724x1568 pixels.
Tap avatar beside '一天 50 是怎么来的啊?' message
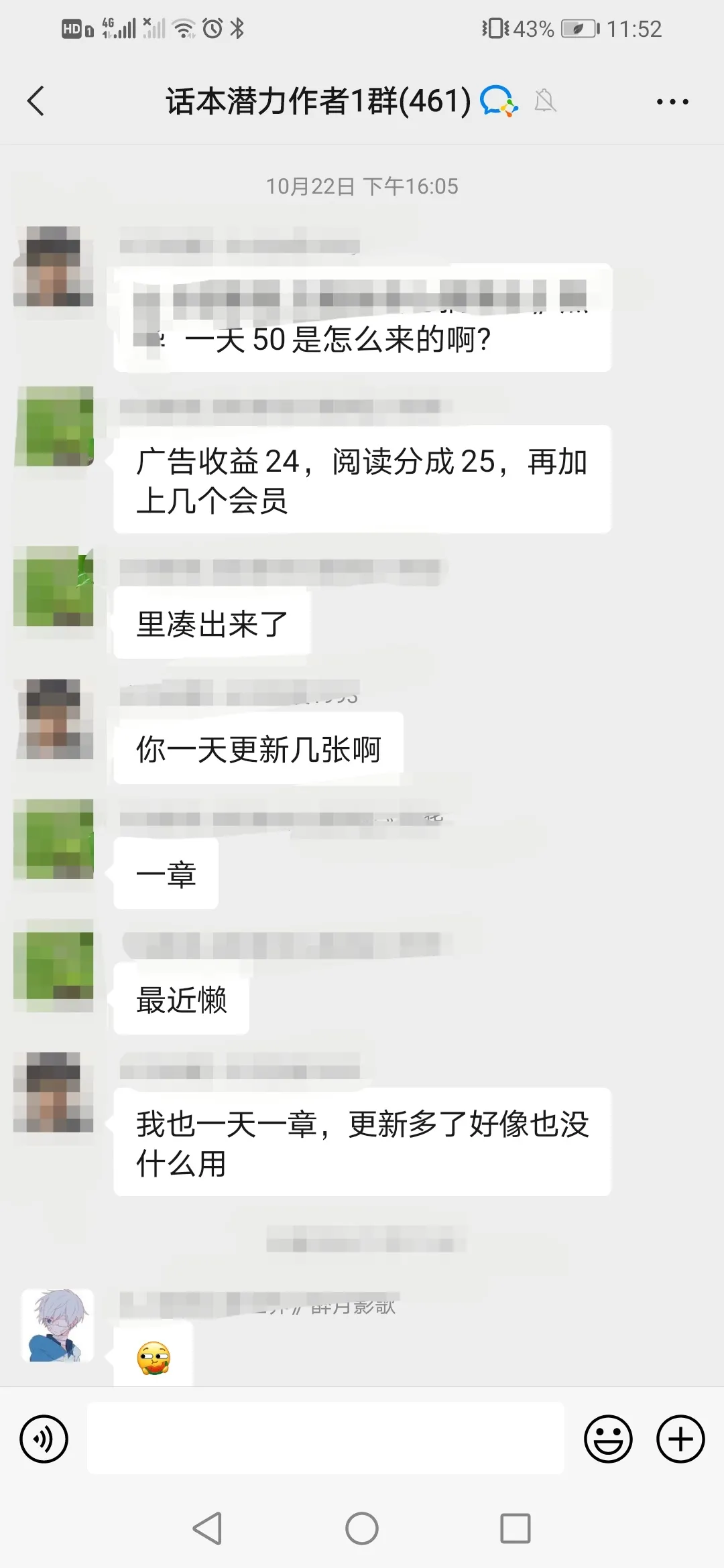(54, 267)
